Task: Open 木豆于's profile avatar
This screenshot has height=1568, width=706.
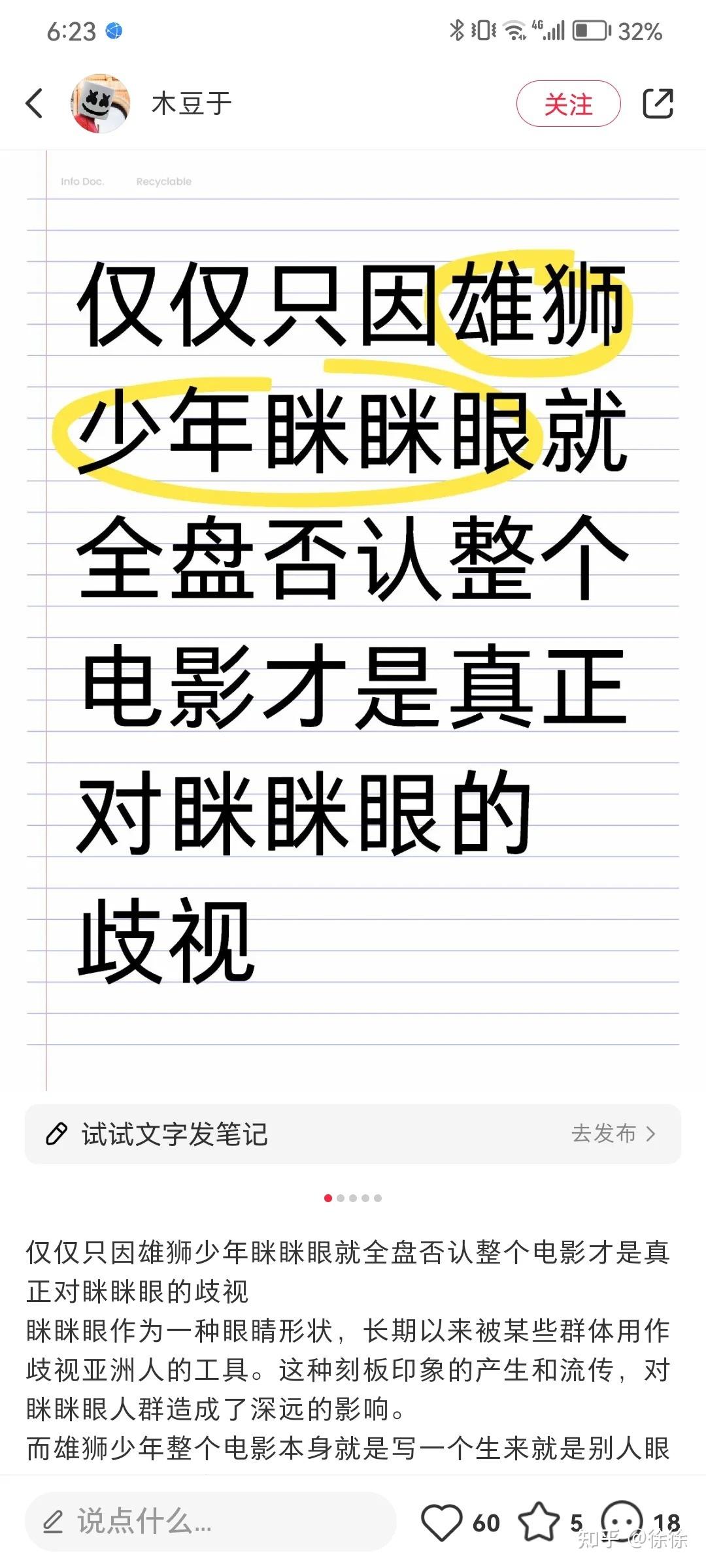Action: [100, 103]
